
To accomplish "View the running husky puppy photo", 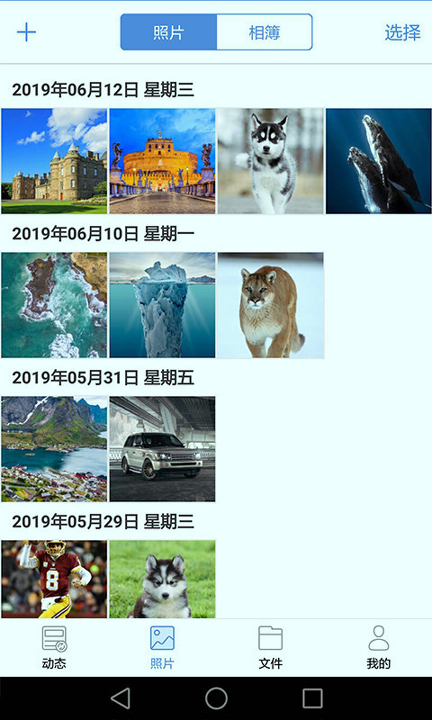I will point(270,161).
